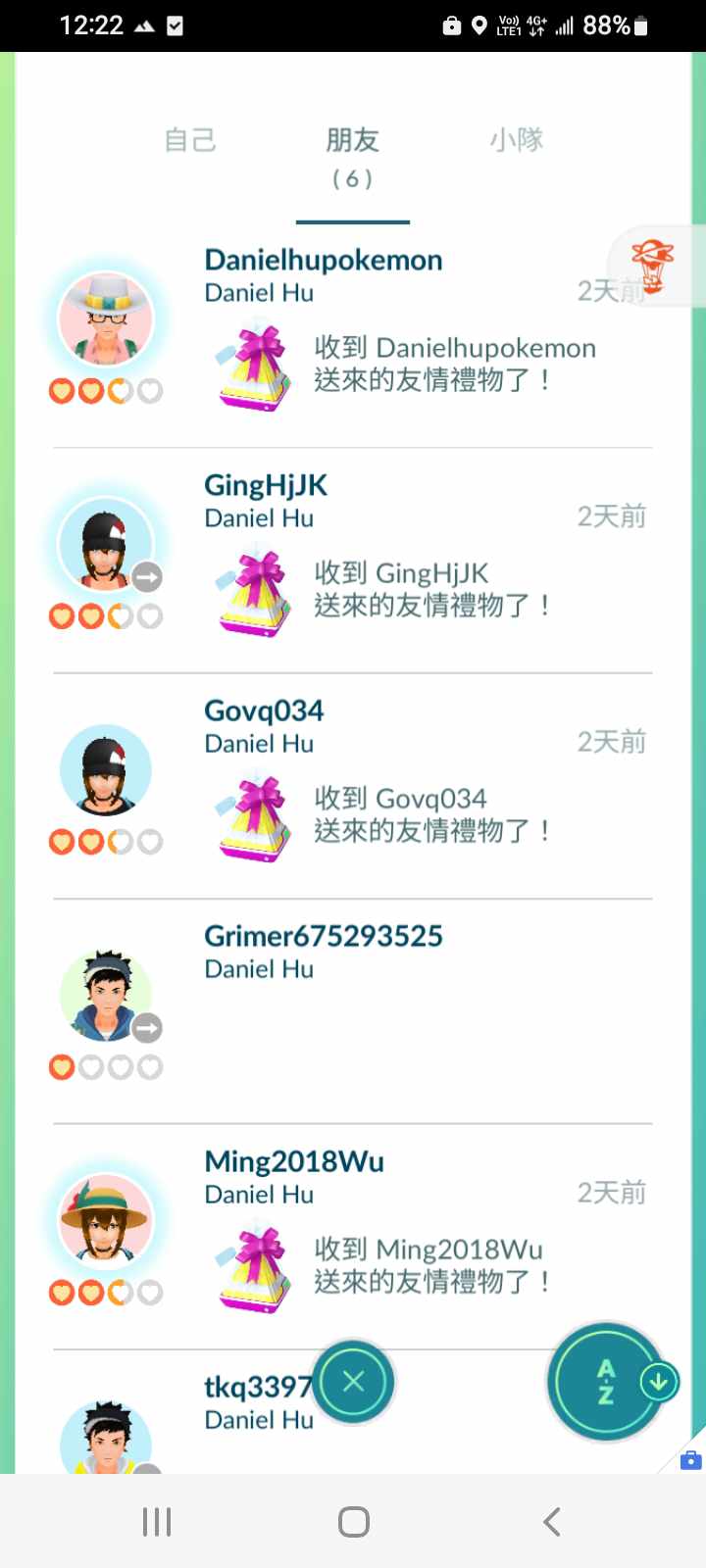The width and height of the screenshot is (706, 1568).
Task: Change the A-Z friend sort order
Action: tap(608, 1382)
